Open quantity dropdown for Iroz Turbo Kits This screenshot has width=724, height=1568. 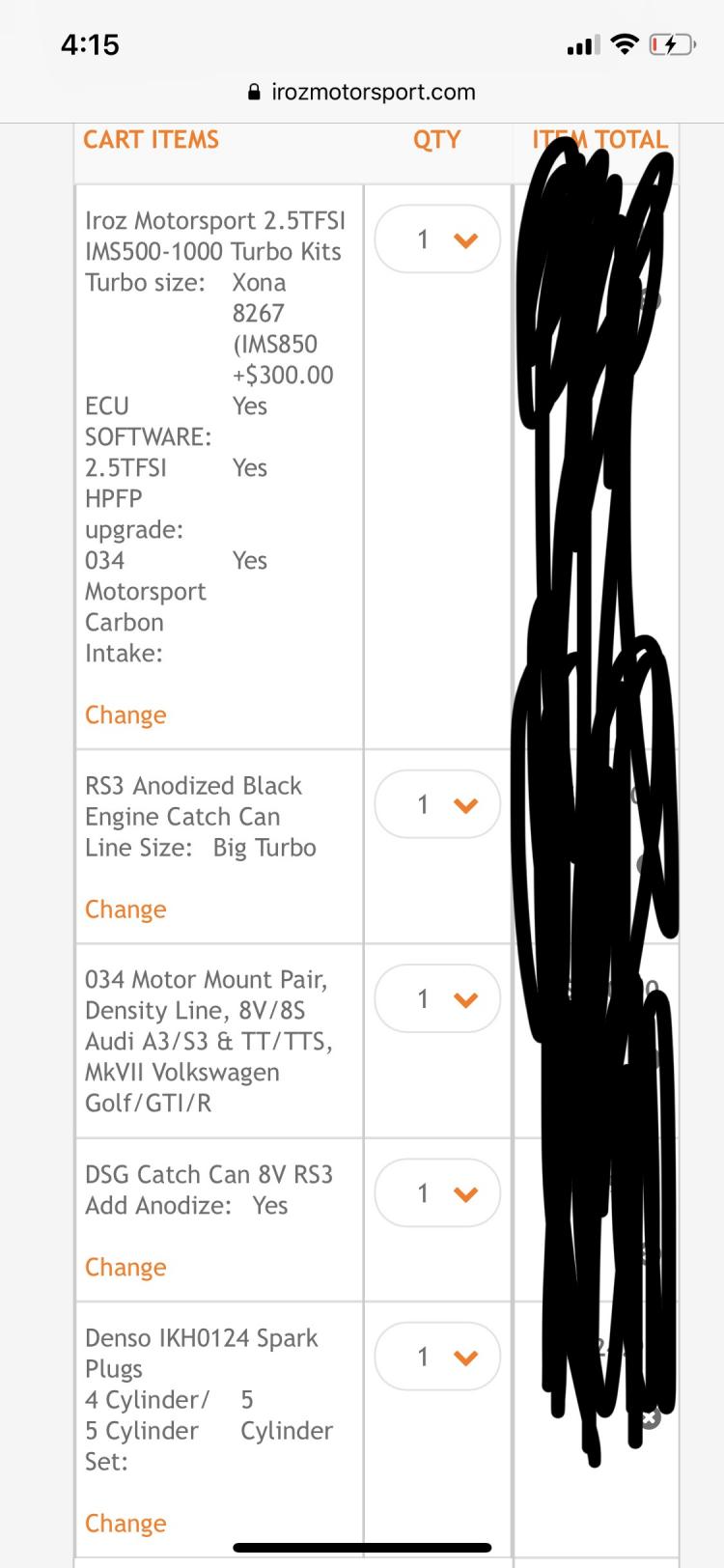click(x=437, y=239)
